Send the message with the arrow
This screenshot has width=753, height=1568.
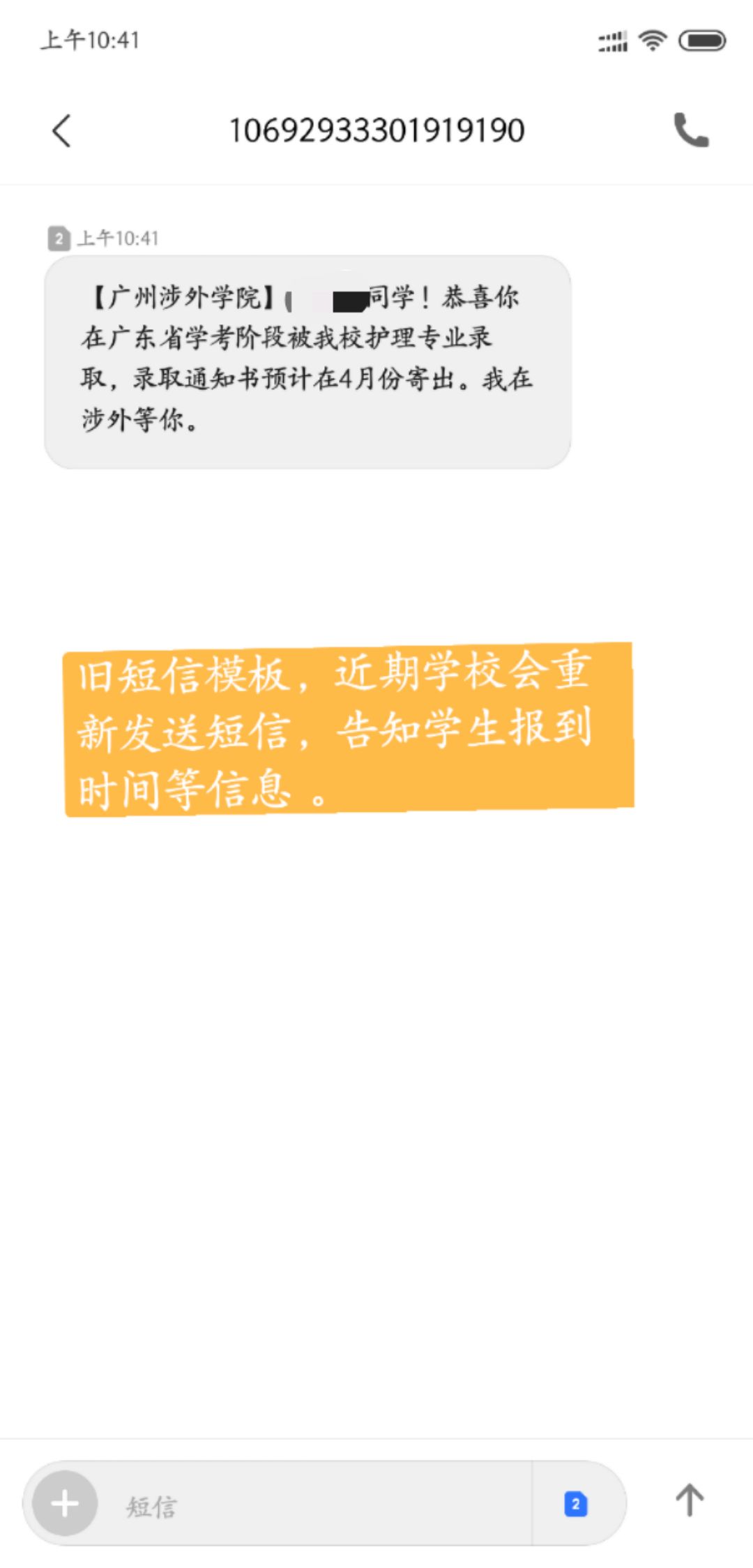coord(689,1500)
